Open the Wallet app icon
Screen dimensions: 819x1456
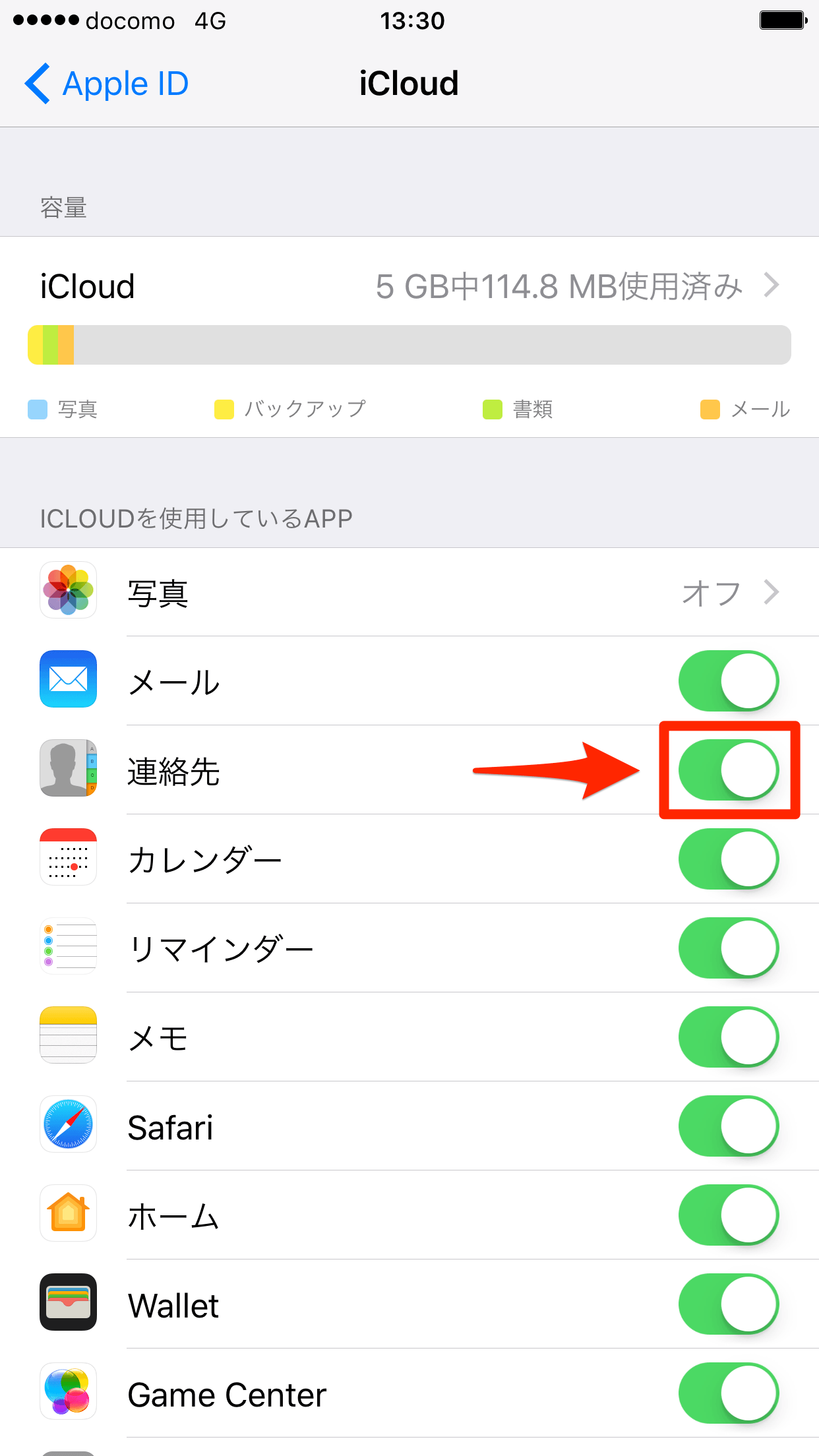68,1304
